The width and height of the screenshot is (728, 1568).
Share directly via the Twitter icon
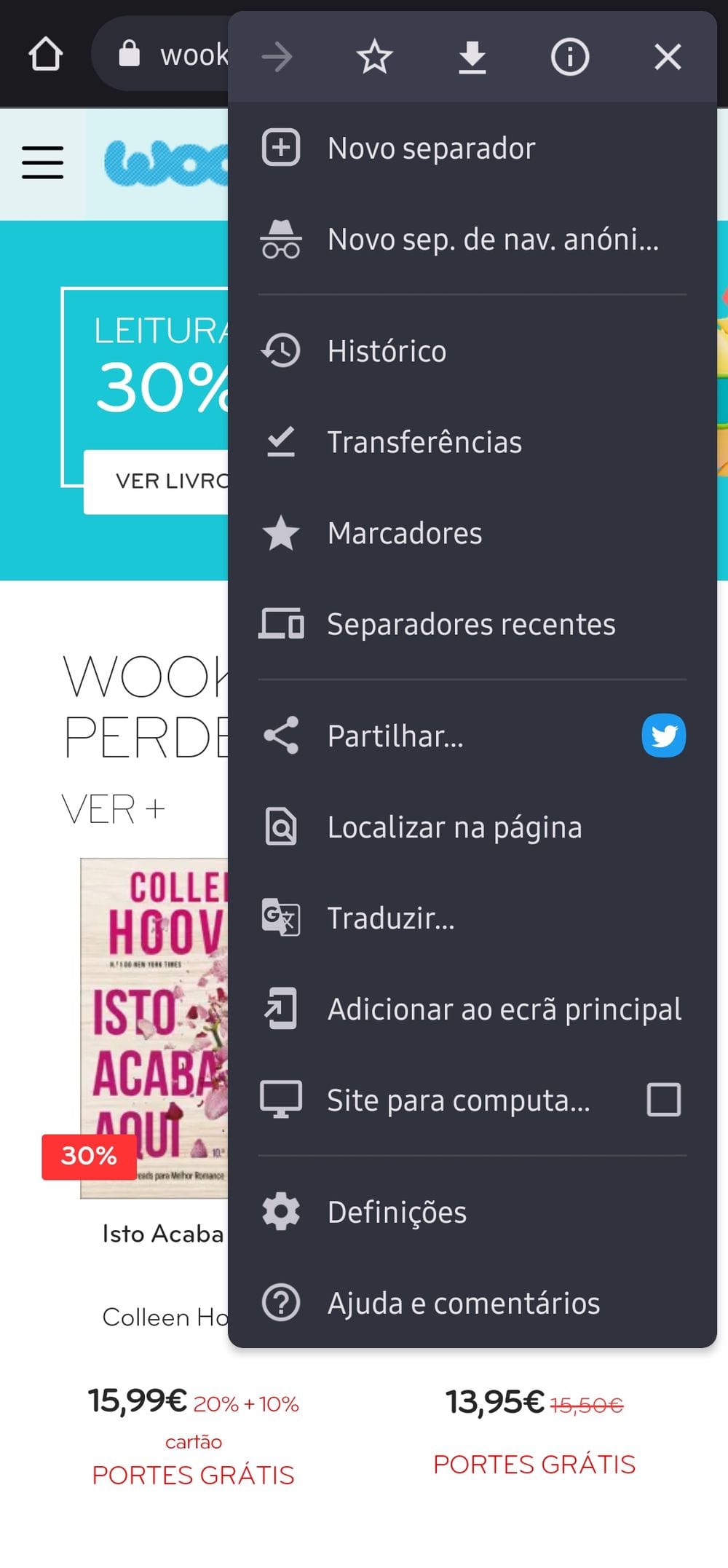[x=663, y=736]
